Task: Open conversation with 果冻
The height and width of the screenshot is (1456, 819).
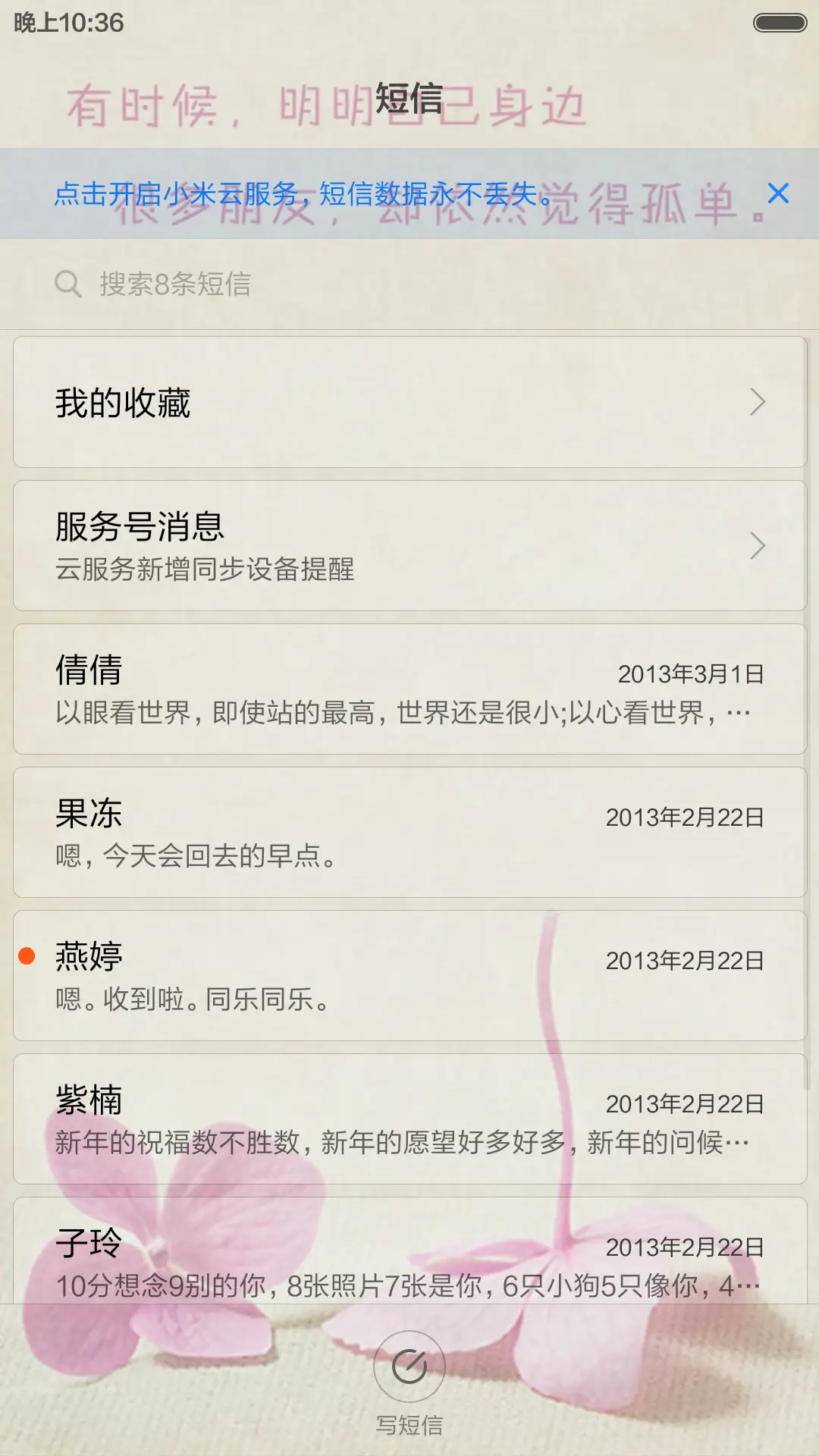Action: tap(409, 834)
